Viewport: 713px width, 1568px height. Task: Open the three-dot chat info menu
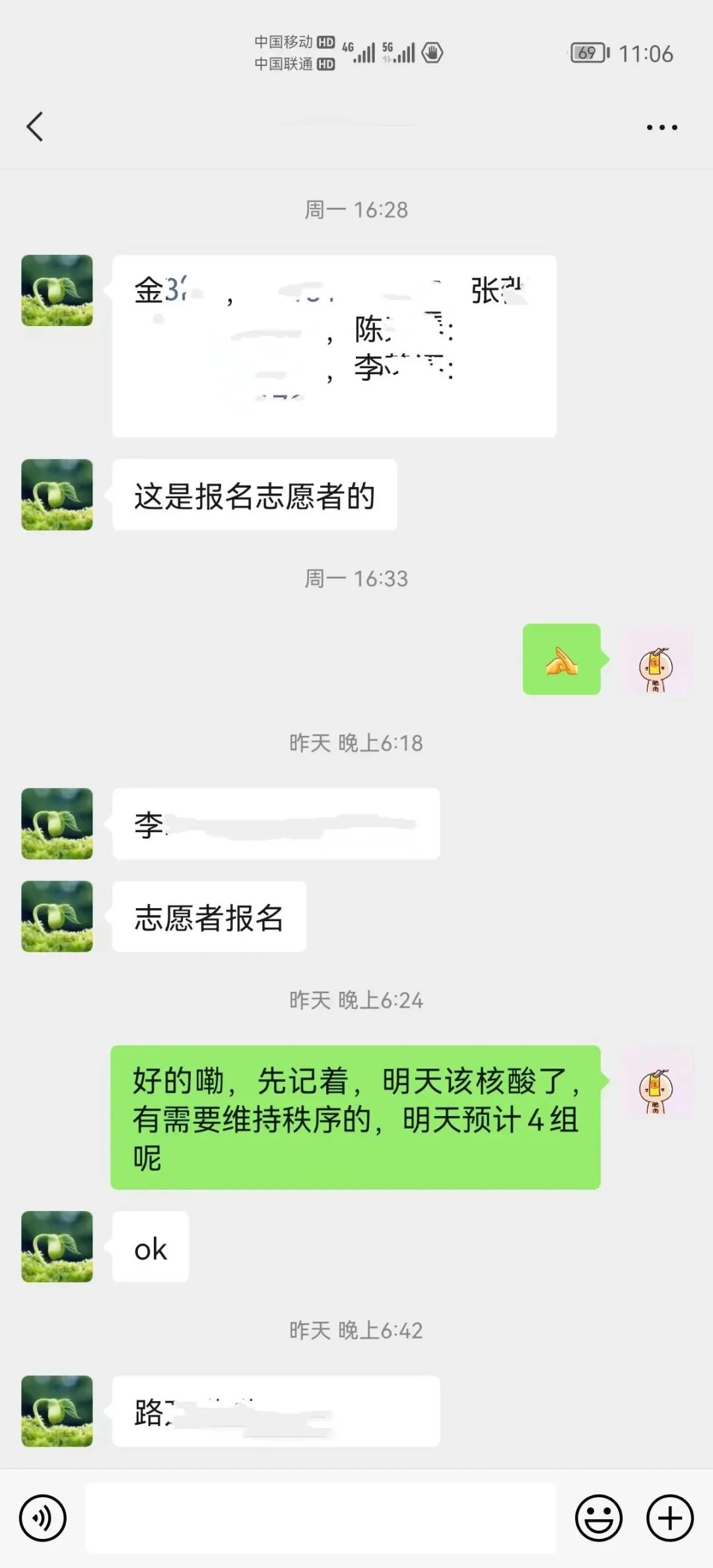coord(662,127)
